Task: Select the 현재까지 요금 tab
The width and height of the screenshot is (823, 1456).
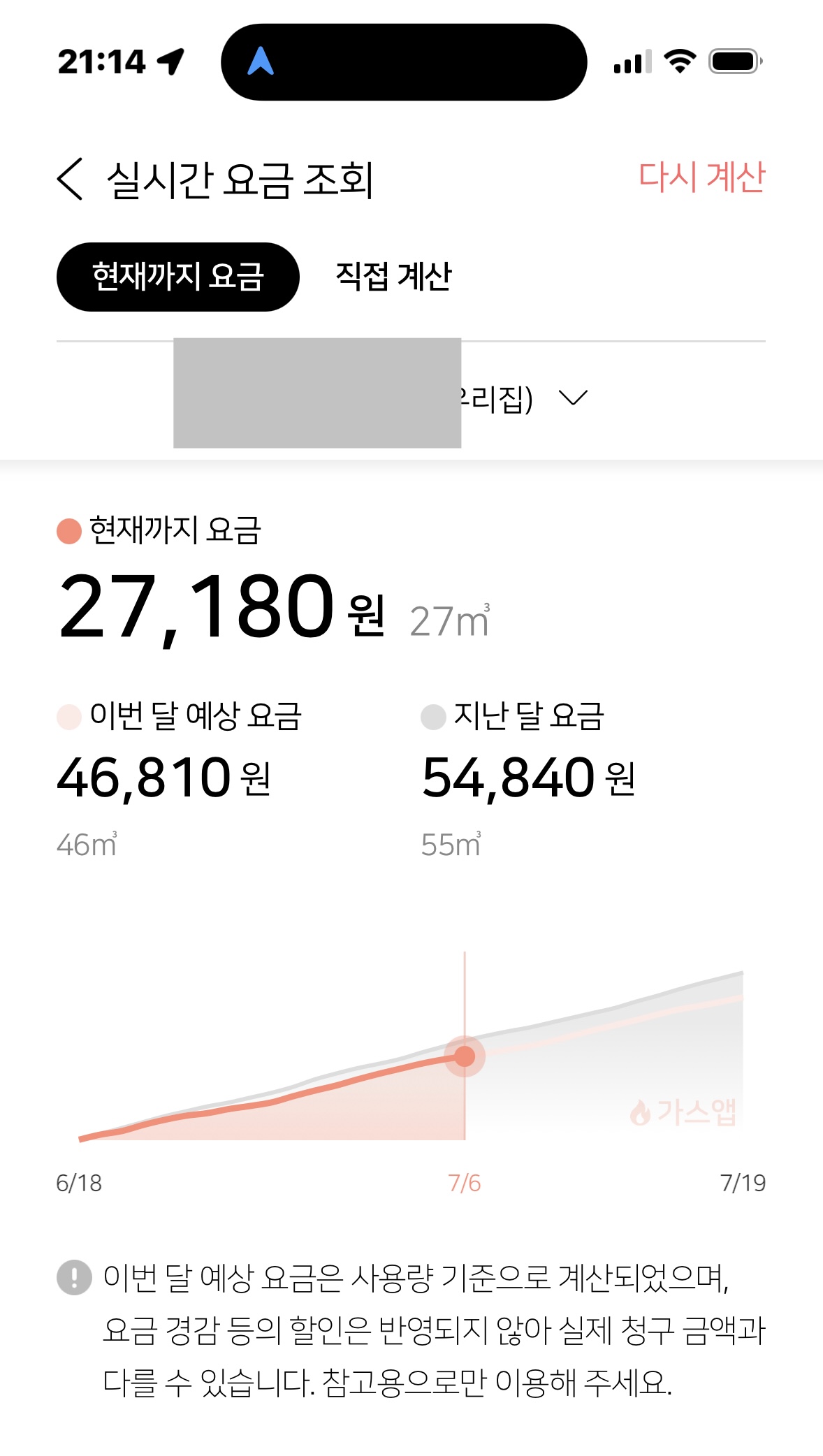Action: tap(178, 277)
